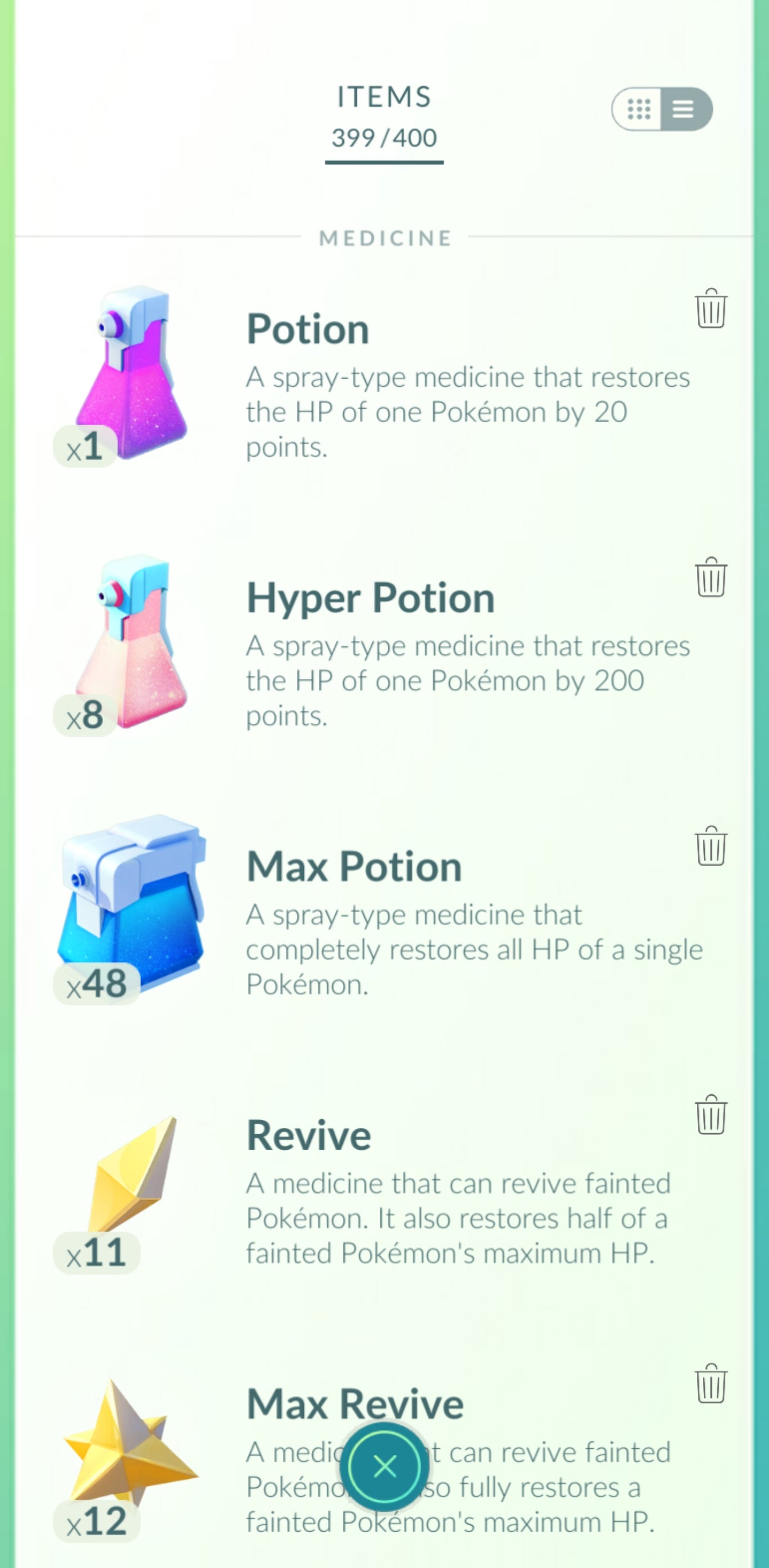
Task: Delete Max Potion items via trash icon
Action: click(711, 846)
